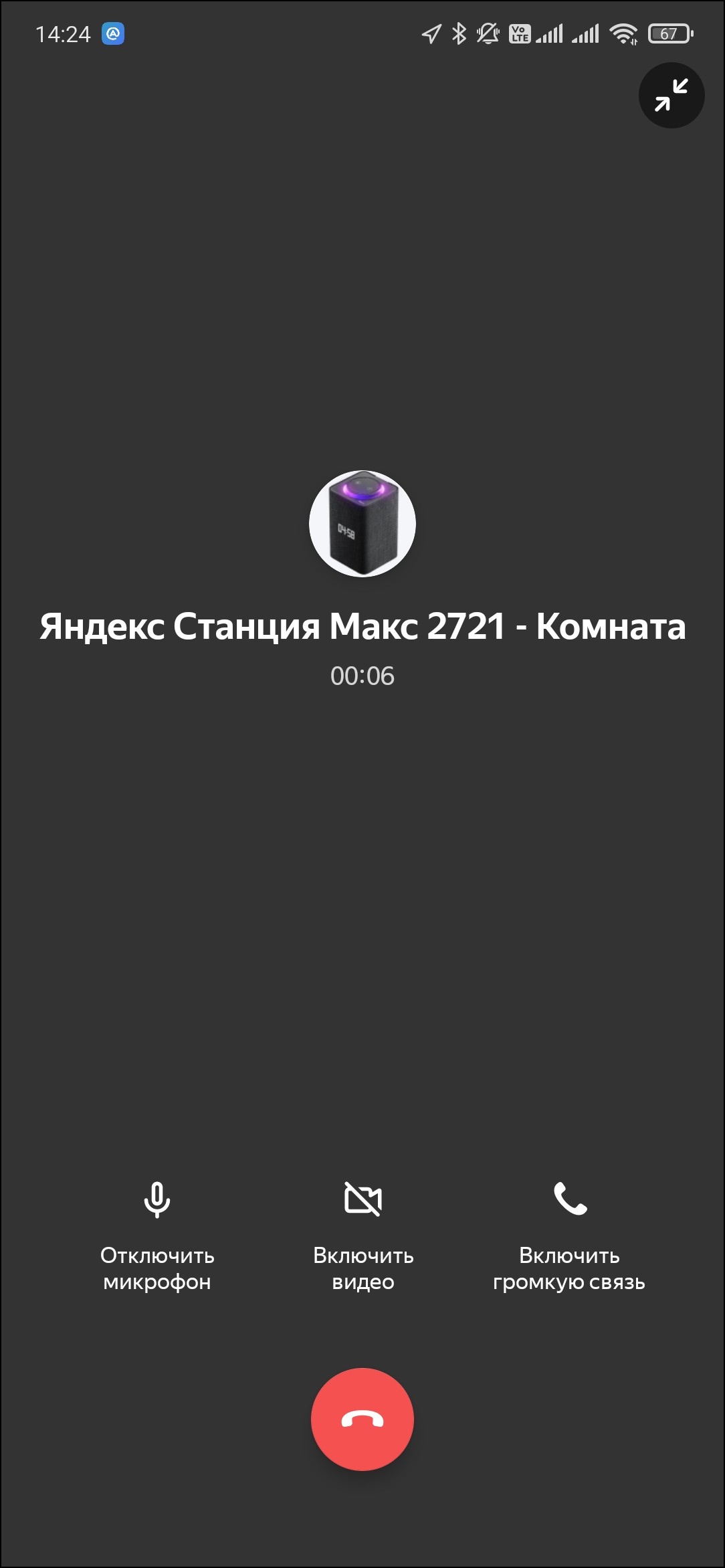
Task: Mute the microphone (Отключить микрофон)
Action: (157, 1200)
